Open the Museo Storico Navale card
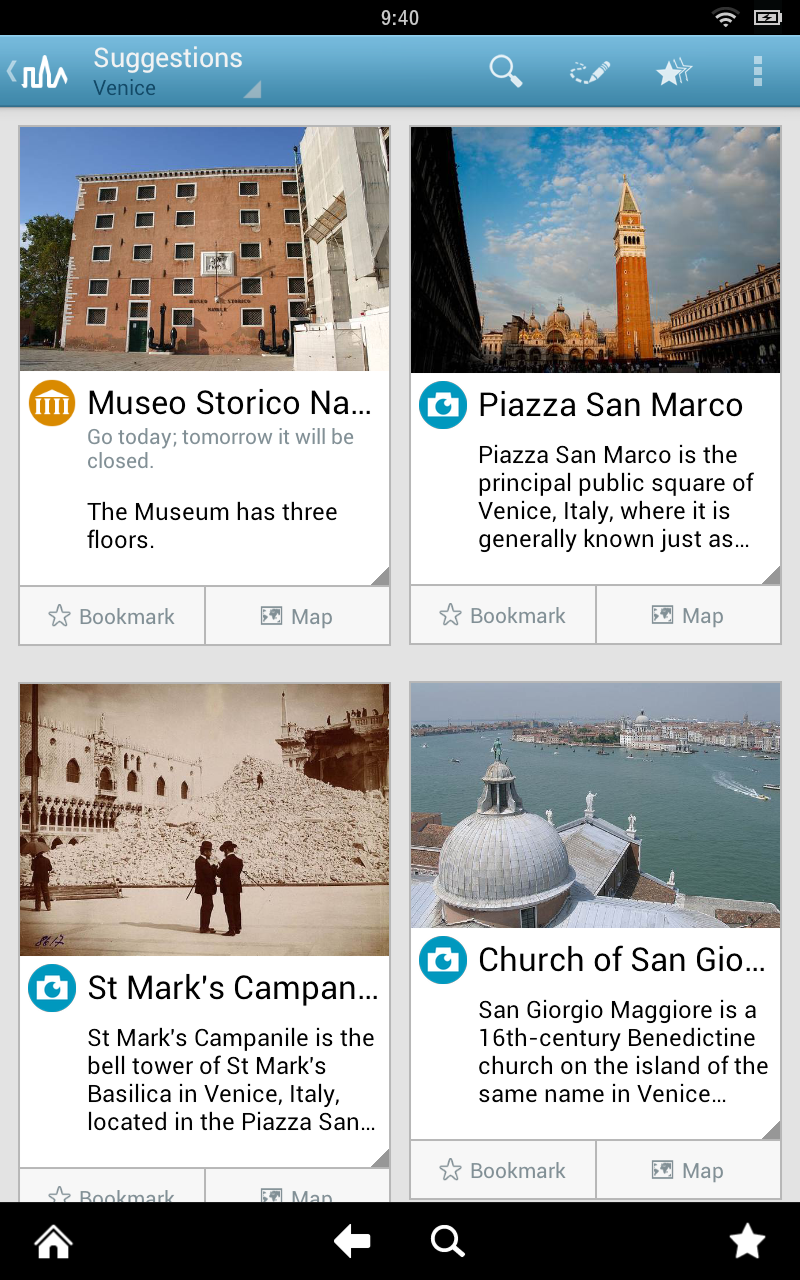 point(205,356)
